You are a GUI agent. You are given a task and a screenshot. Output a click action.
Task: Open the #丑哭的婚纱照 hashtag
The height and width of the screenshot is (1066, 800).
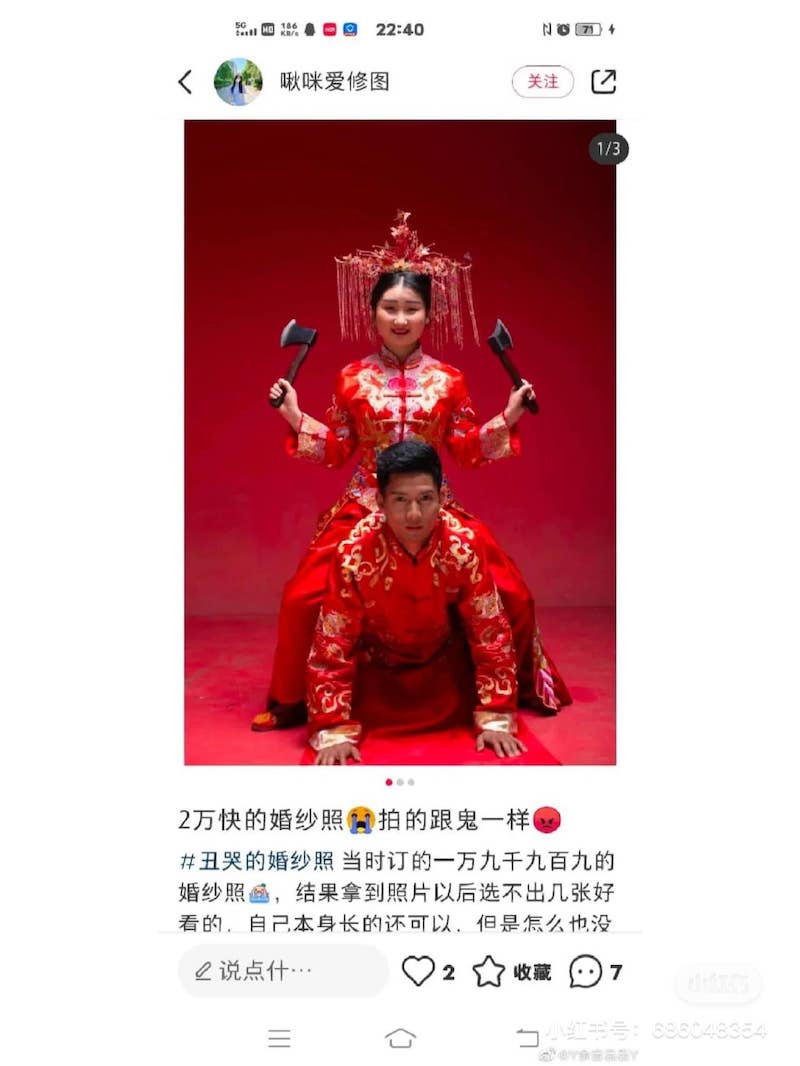click(257, 860)
